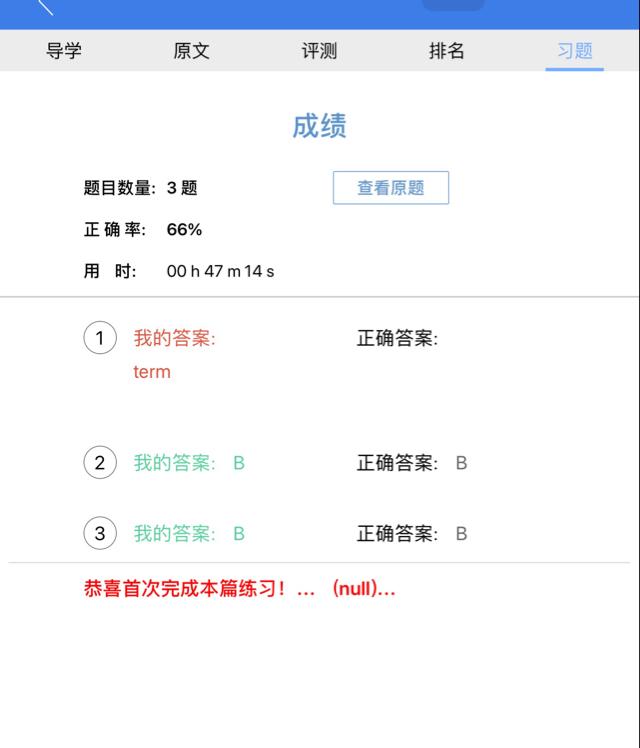Image resolution: width=640 pixels, height=748 pixels.
Task: Switch to the 原文 tab
Action: pos(191,51)
